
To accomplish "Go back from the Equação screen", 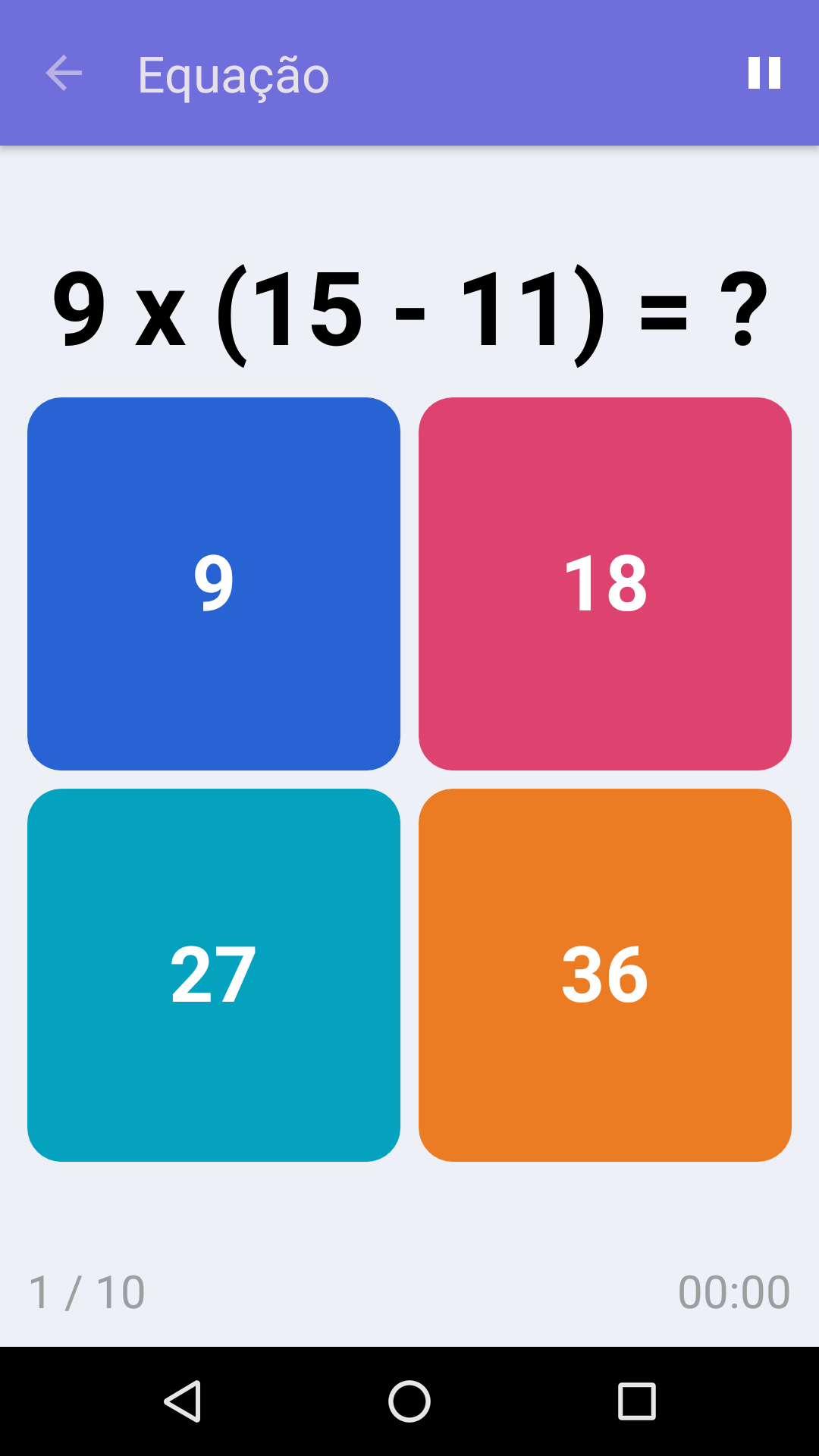I will point(64,74).
